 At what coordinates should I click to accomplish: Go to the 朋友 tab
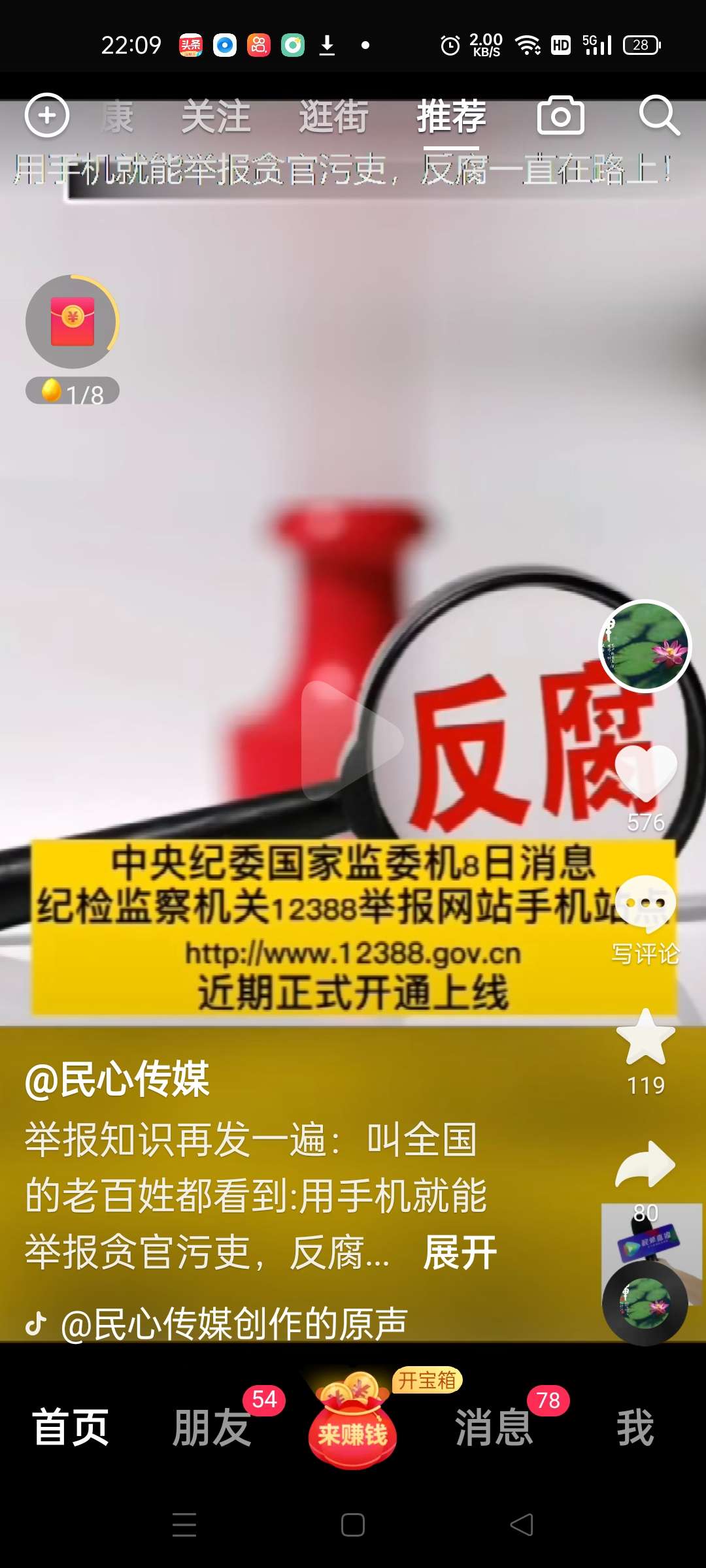[x=212, y=1428]
